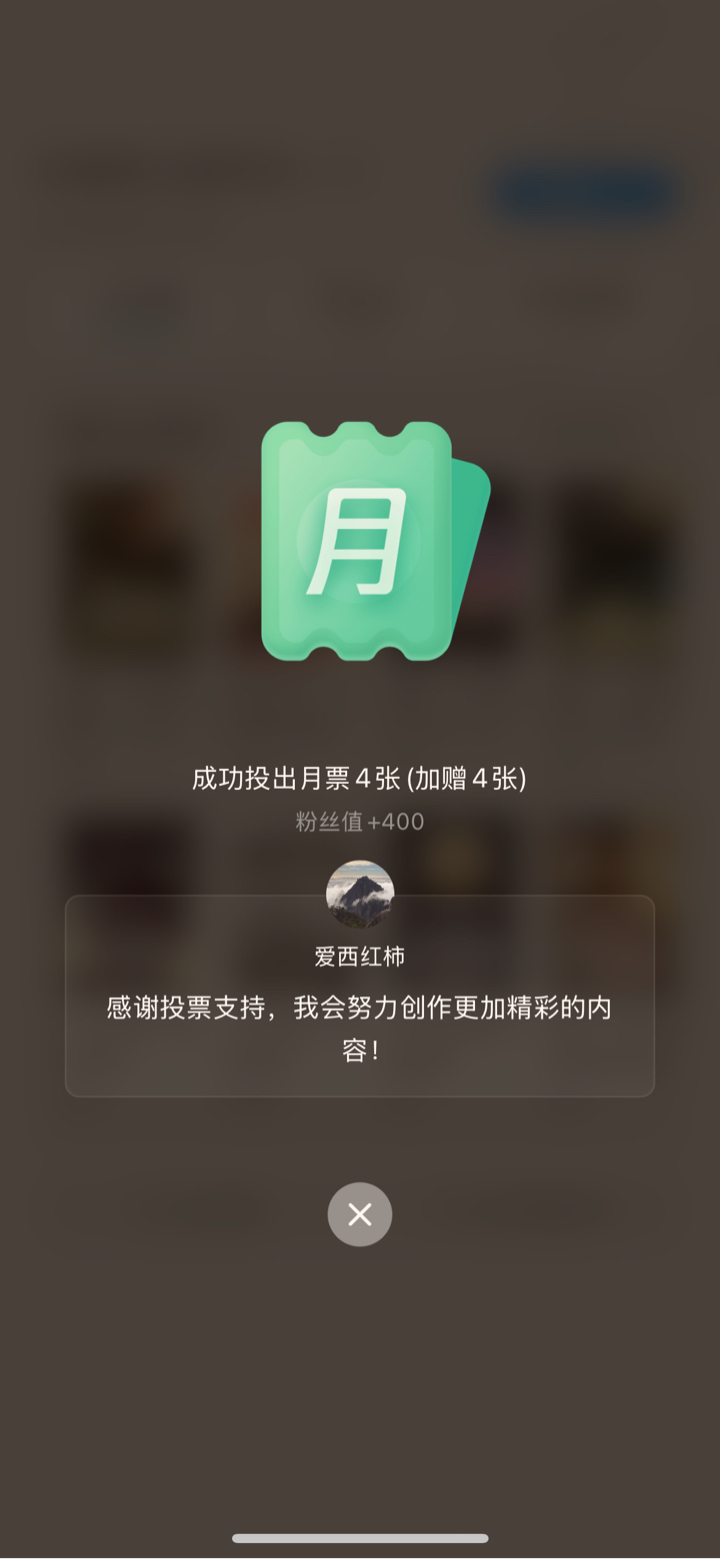
Task: Dismiss the monthly ticket success popup
Action: 360,1214
